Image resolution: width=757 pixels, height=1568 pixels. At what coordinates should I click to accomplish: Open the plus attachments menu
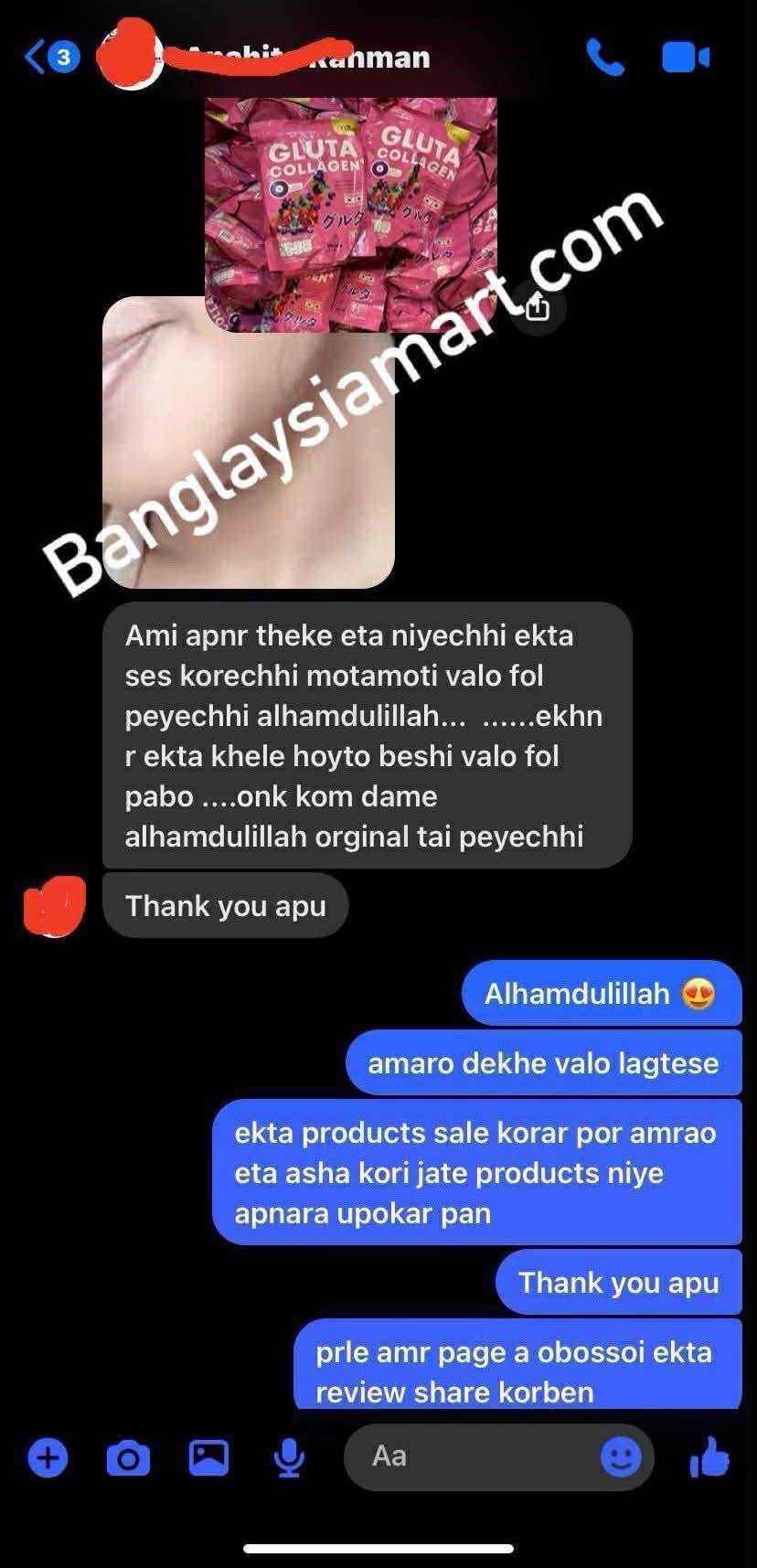pos(48,1457)
